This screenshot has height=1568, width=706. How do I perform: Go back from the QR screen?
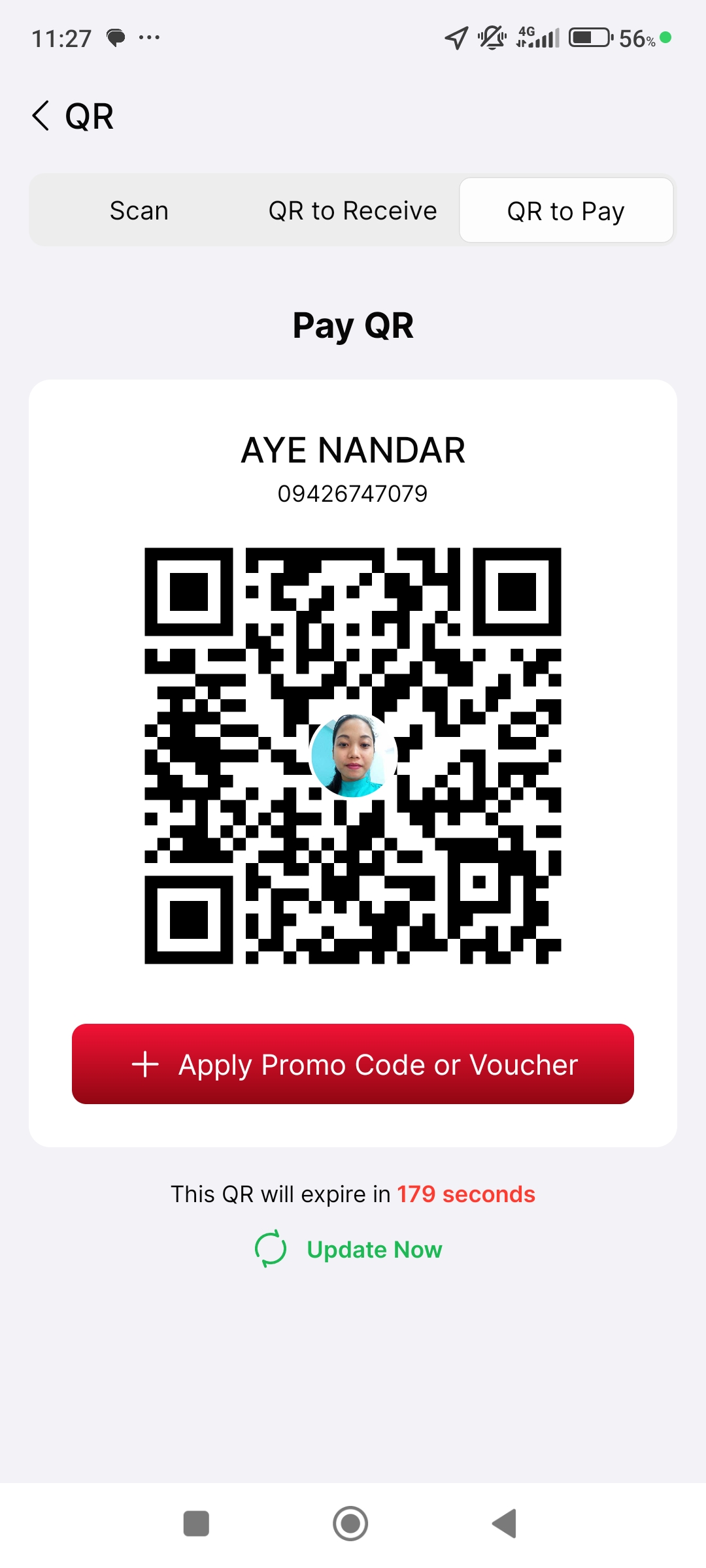(41, 116)
